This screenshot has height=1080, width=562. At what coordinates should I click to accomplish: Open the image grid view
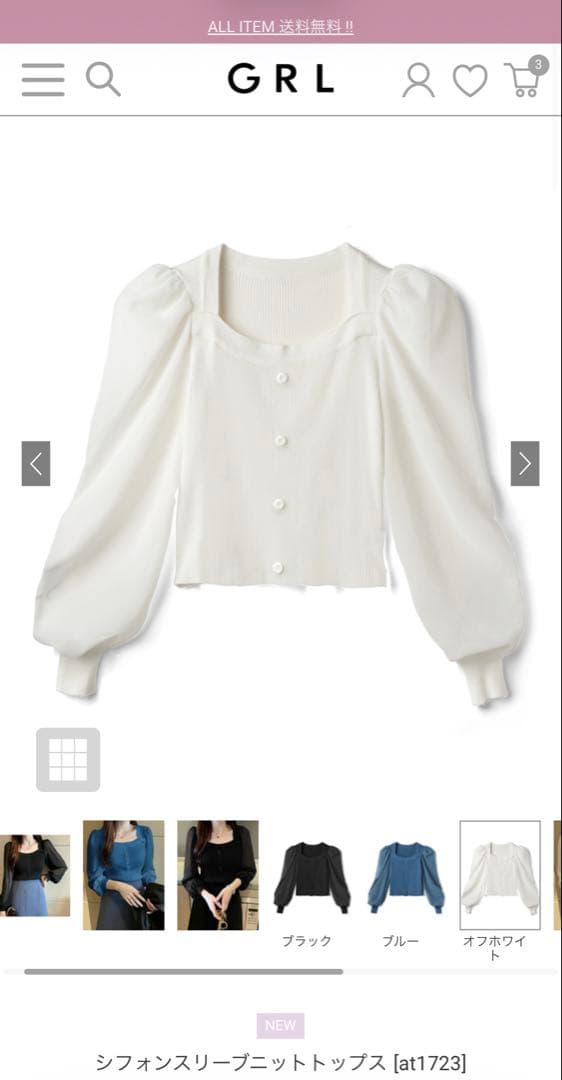68,759
